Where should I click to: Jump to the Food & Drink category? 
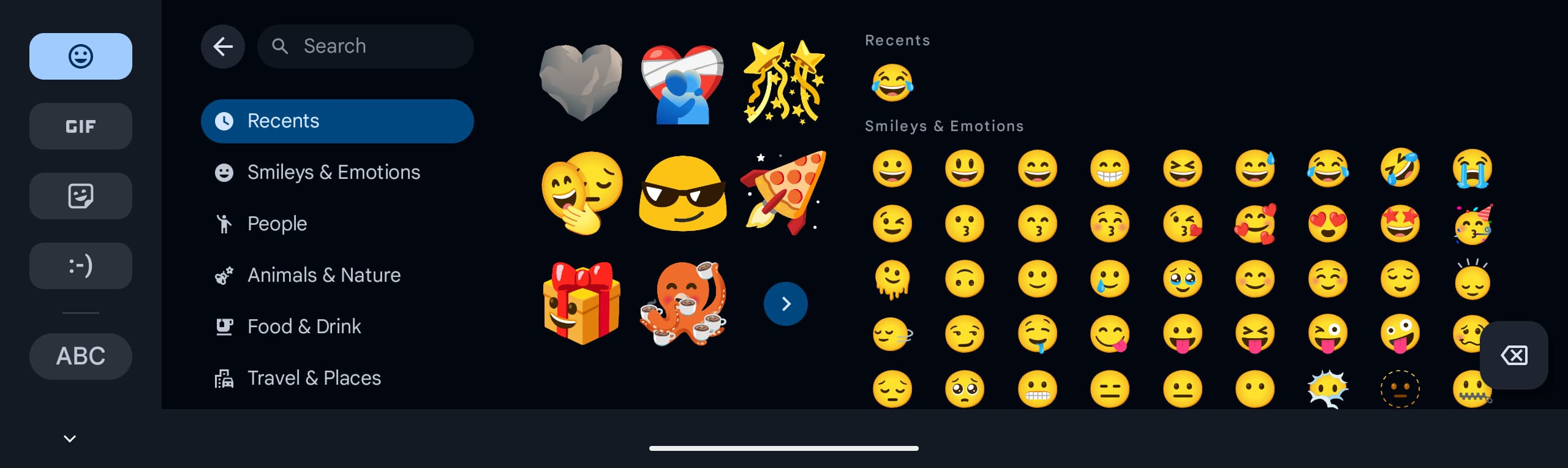pyautogui.click(x=304, y=327)
